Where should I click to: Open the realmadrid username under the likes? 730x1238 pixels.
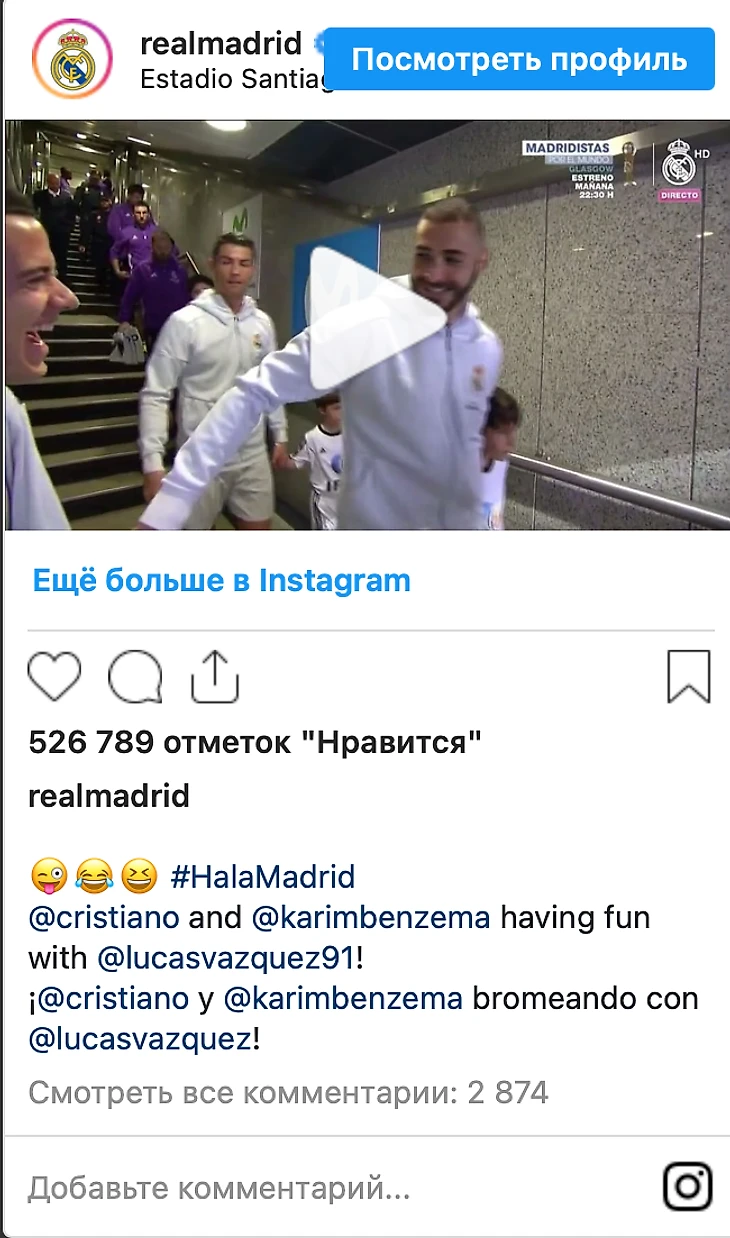109,796
